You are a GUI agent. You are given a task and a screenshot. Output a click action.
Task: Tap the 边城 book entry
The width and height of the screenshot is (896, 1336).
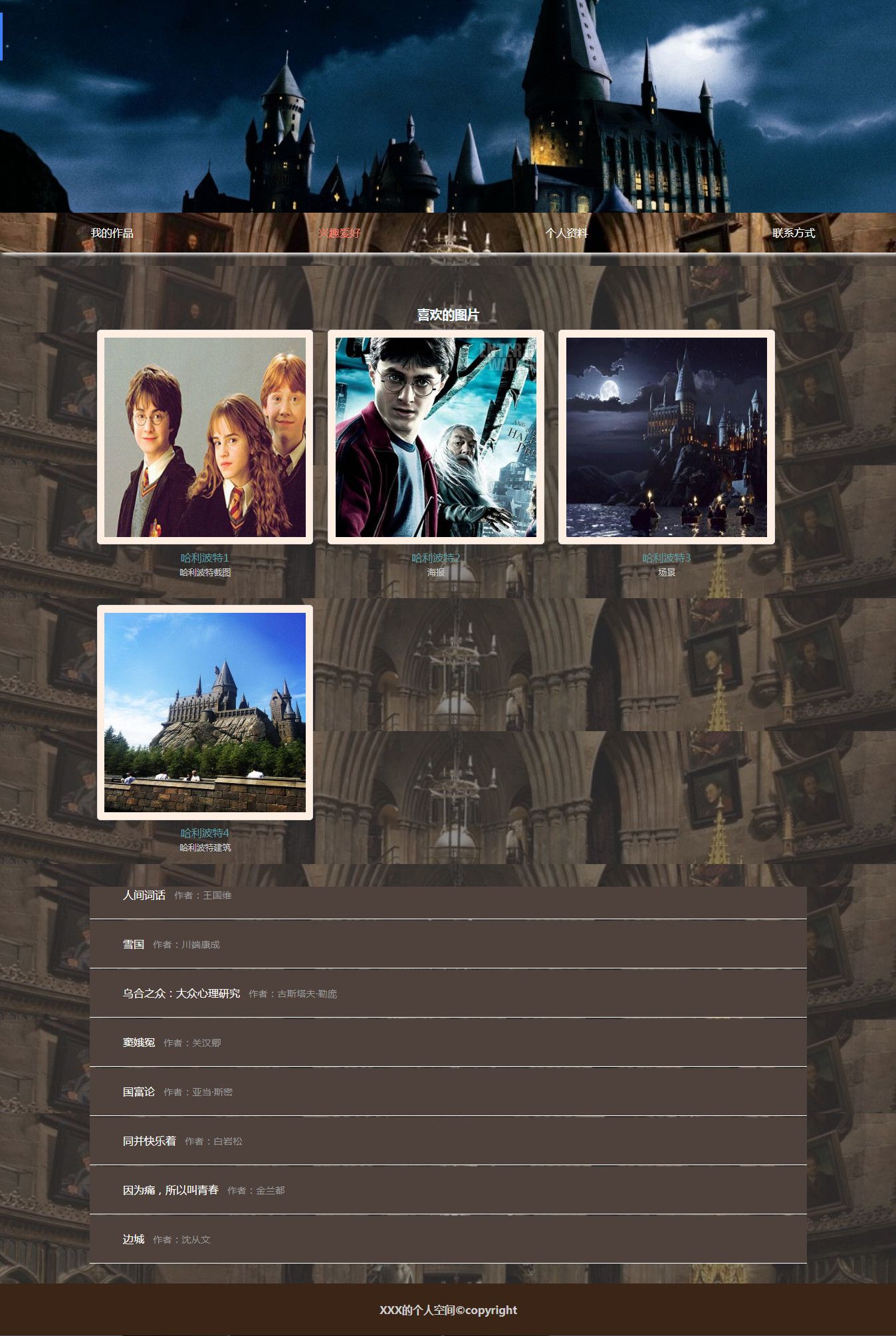click(x=134, y=1240)
